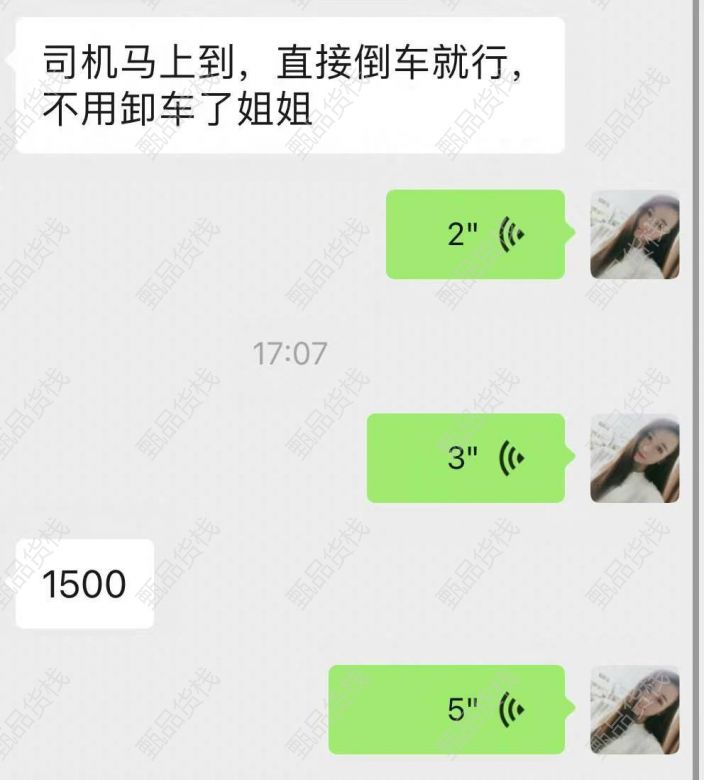This screenshot has width=704, height=780.
Task: Play the 2-second voice message
Action: [x=475, y=234]
